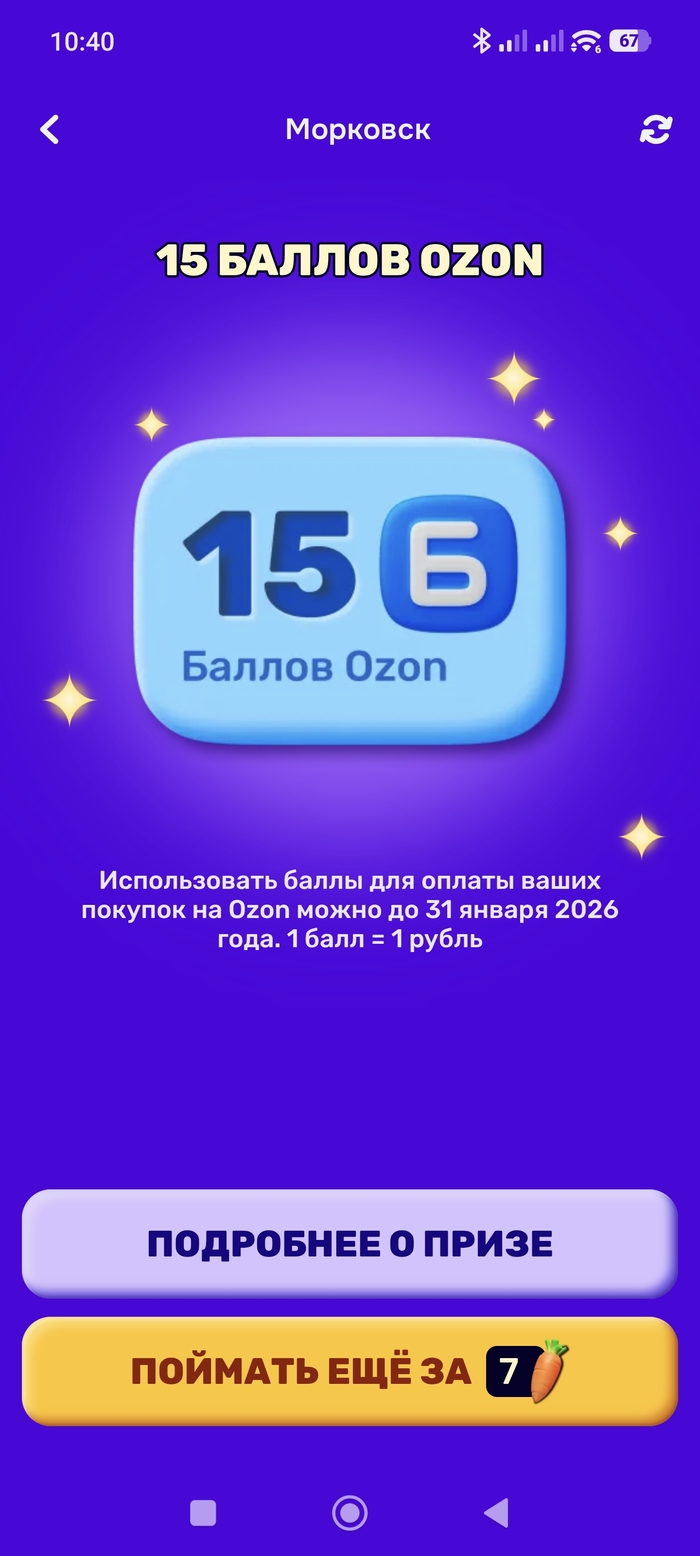Open recent apps via the square button
Image resolution: width=700 pixels, height=1556 pixels.
point(203,1513)
